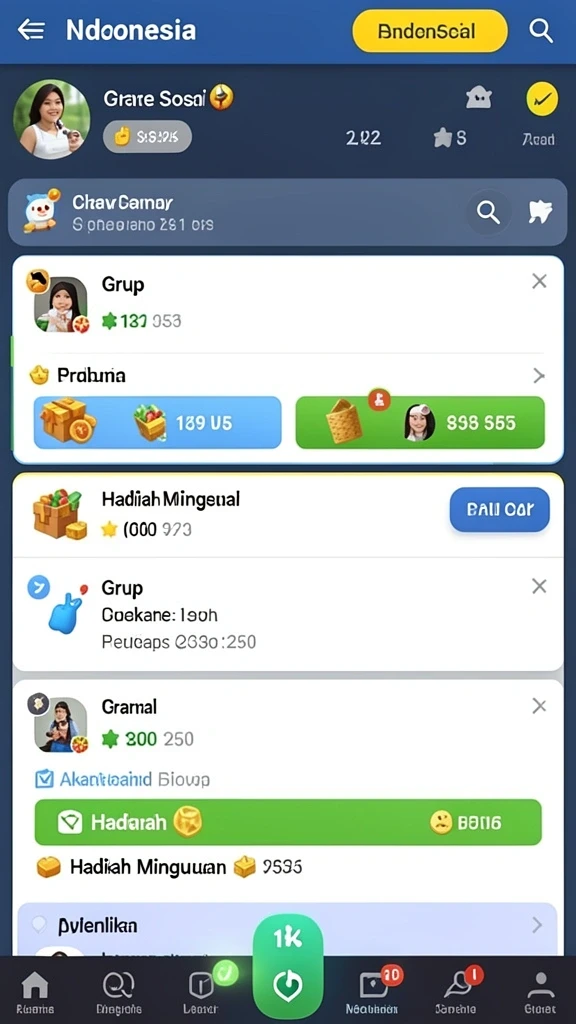Viewport: 576px width, 1024px height.
Task: Open Grane Sosai profile picture
Action: point(52,120)
